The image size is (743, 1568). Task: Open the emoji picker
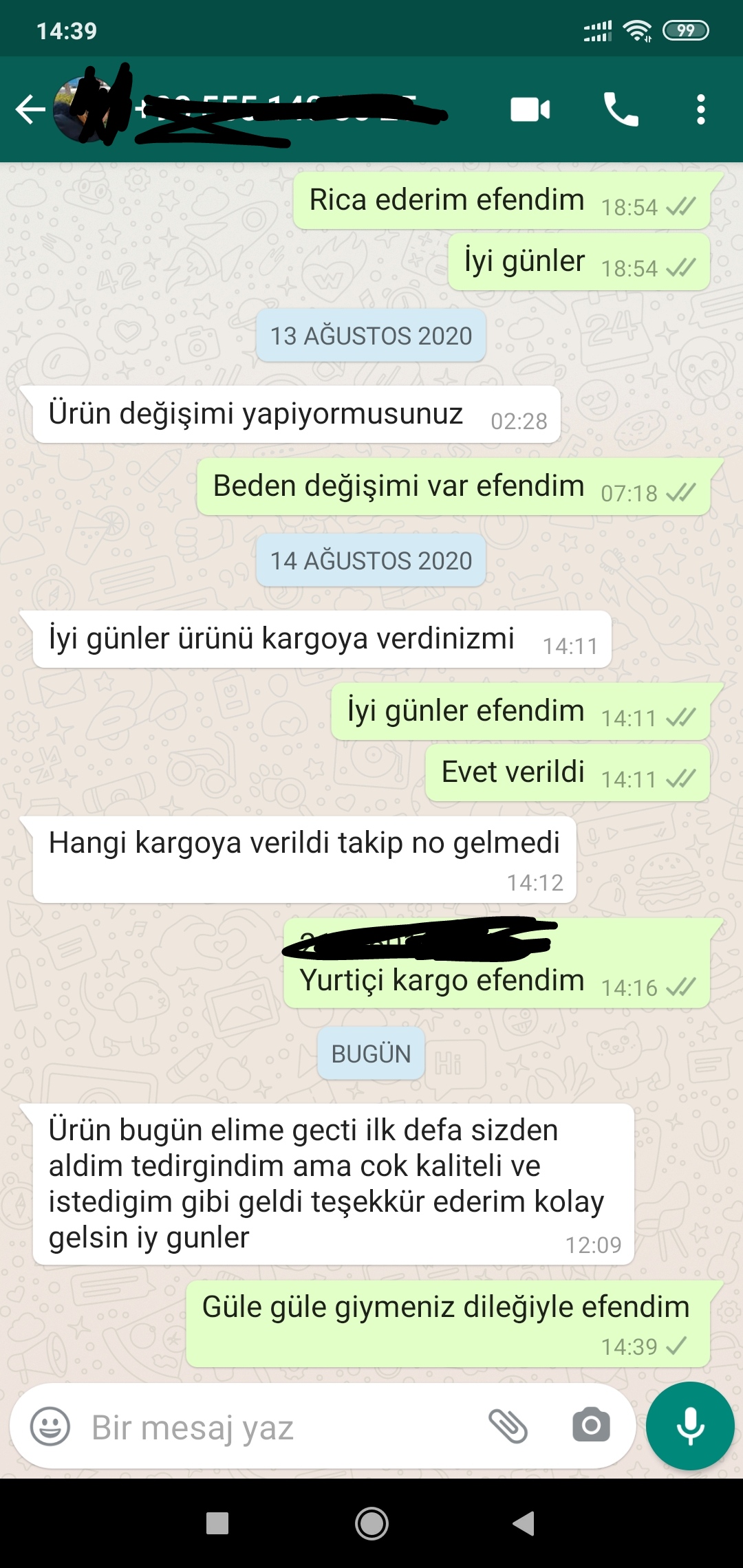(50, 1427)
